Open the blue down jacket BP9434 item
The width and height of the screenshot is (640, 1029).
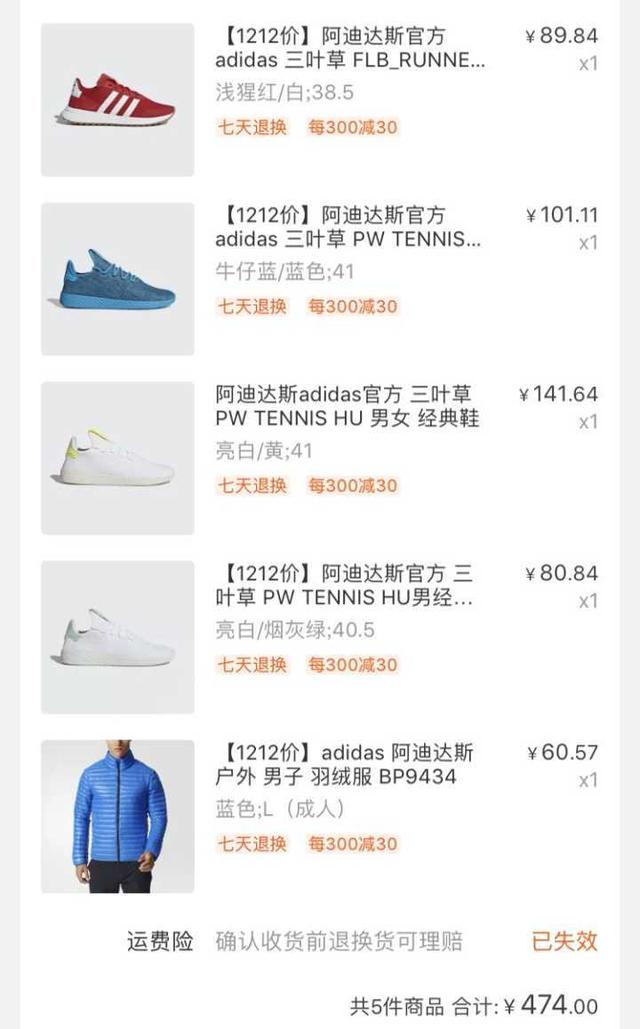tap(345, 765)
